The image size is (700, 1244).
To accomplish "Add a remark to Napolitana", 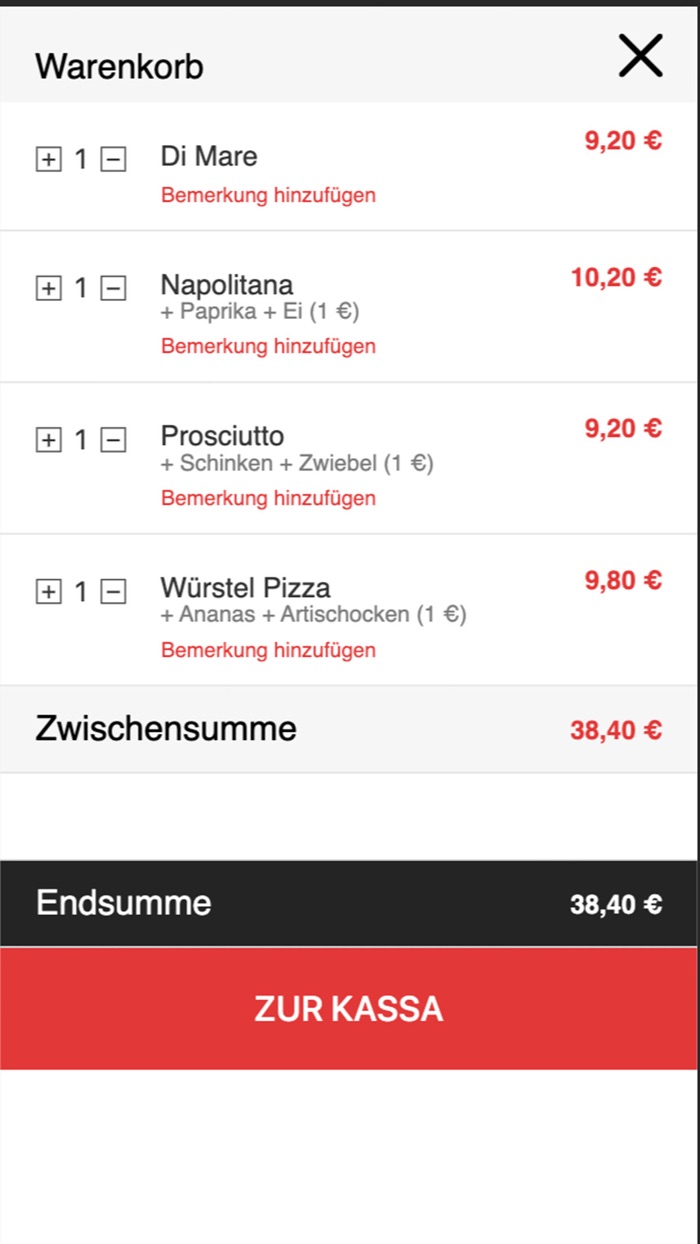I will point(268,346).
